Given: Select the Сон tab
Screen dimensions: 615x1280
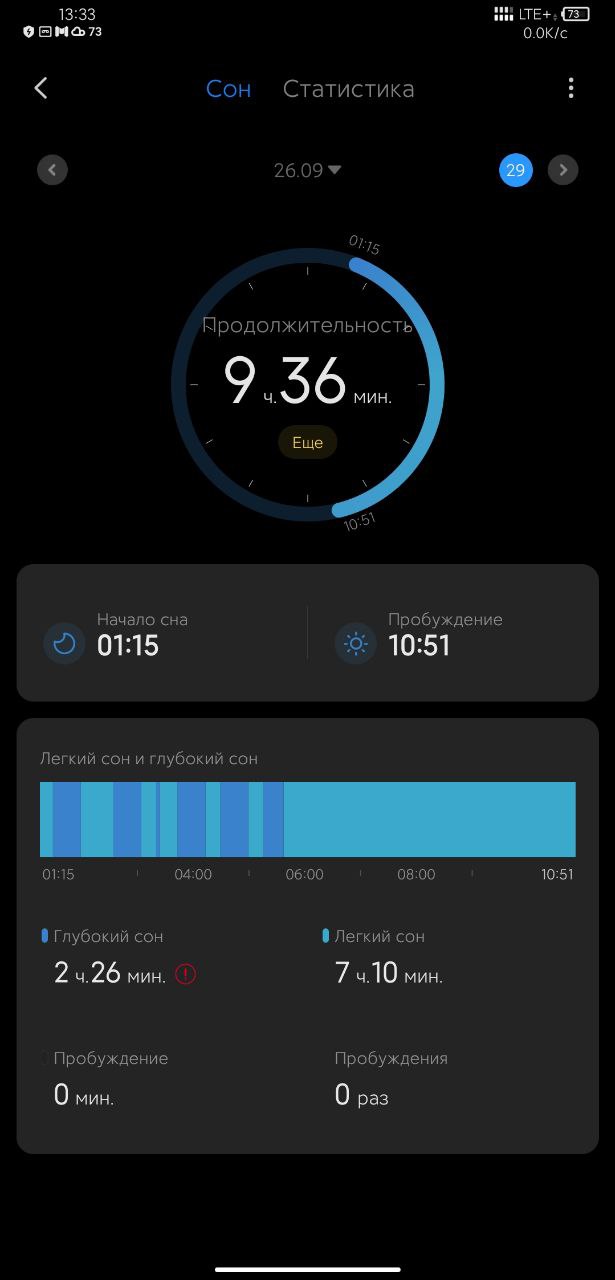Looking at the screenshot, I should (228, 89).
